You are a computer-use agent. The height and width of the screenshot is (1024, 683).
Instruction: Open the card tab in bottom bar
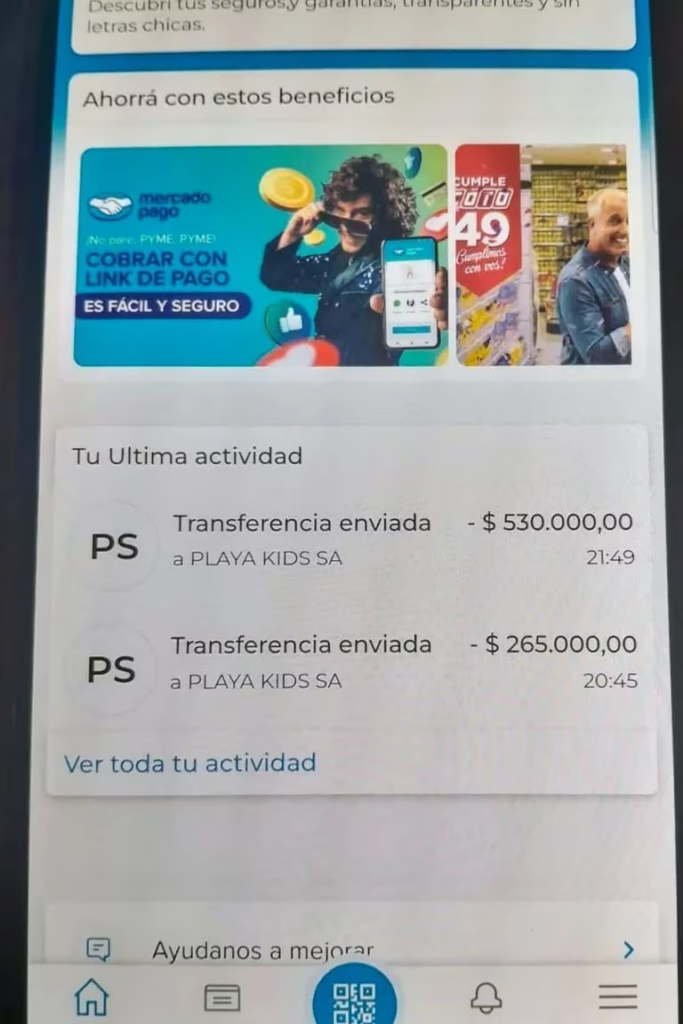click(222, 997)
